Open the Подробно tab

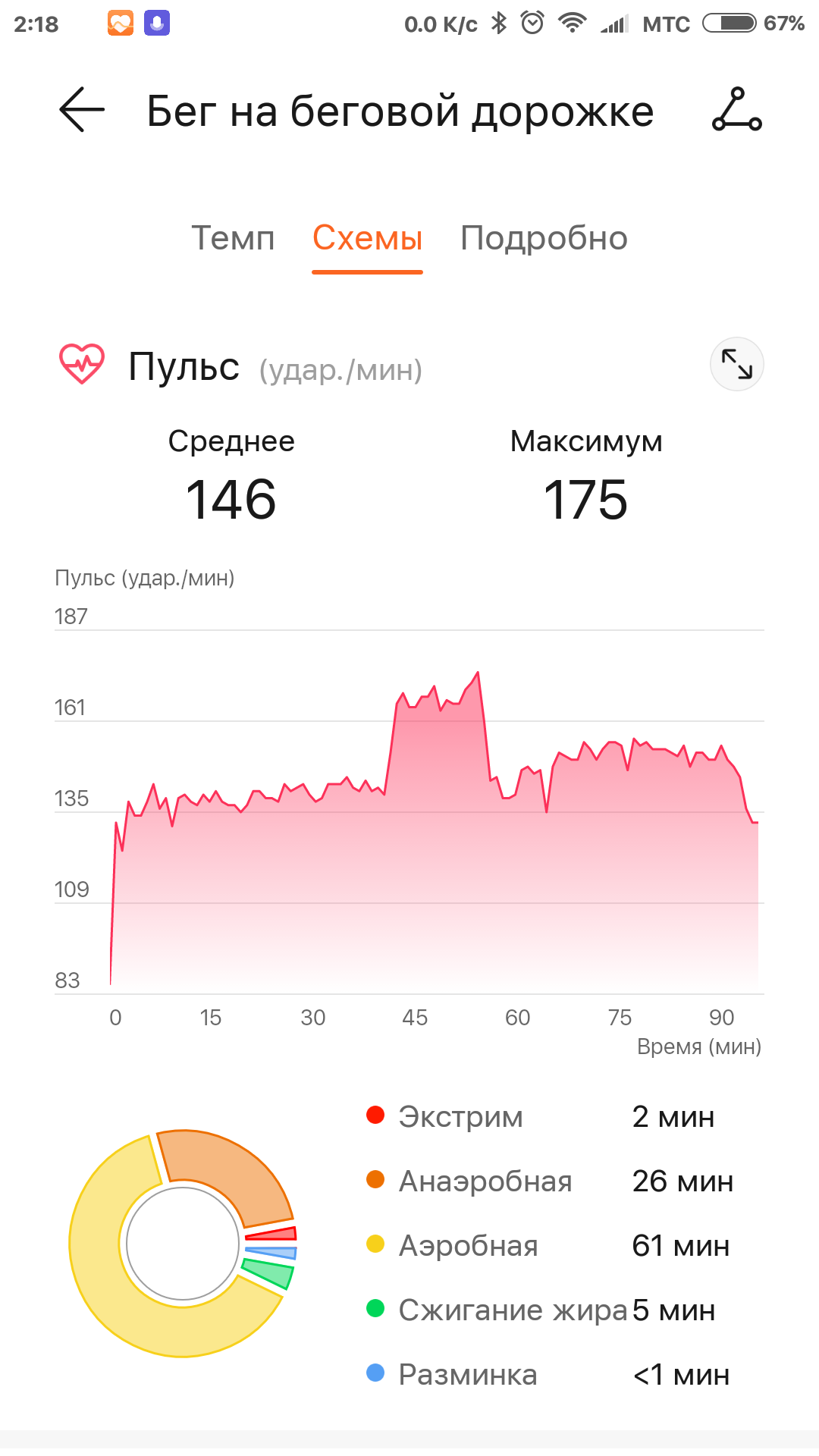[x=544, y=238]
